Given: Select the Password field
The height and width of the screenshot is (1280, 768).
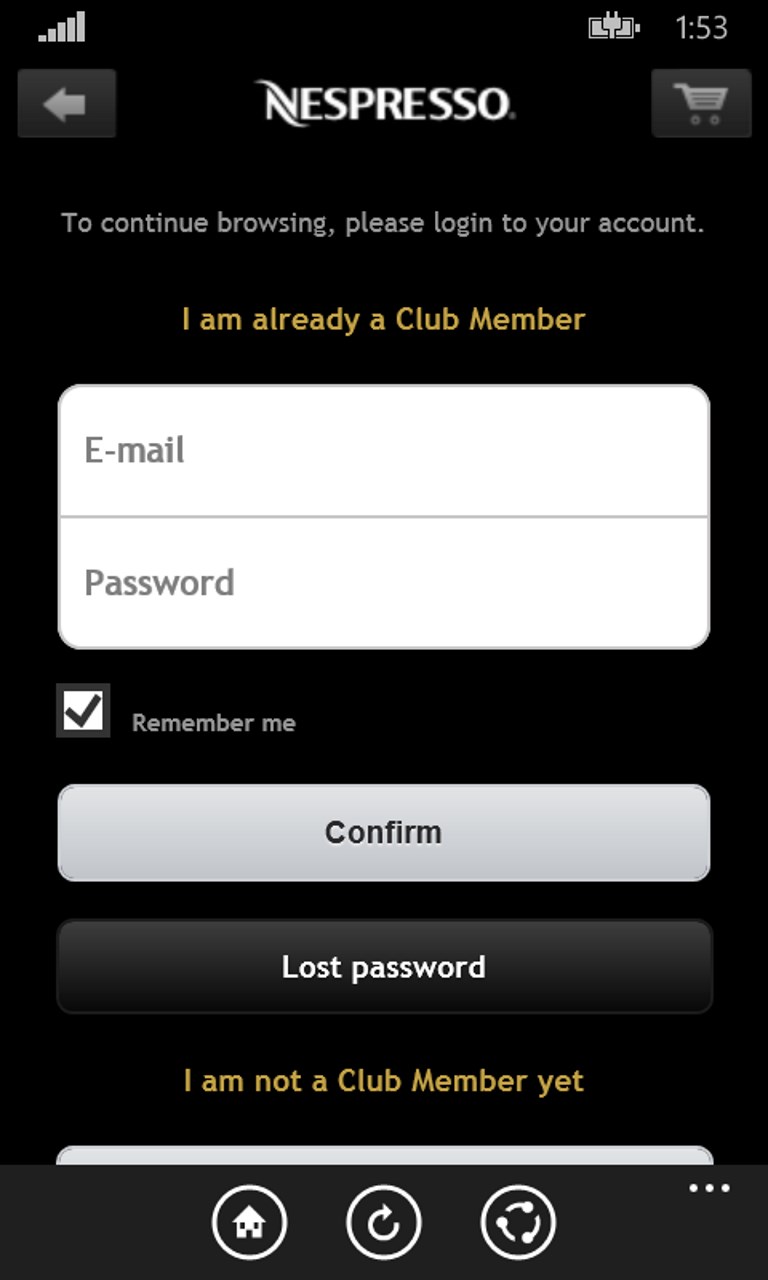Looking at the screenshot, I should pos(384,583).
